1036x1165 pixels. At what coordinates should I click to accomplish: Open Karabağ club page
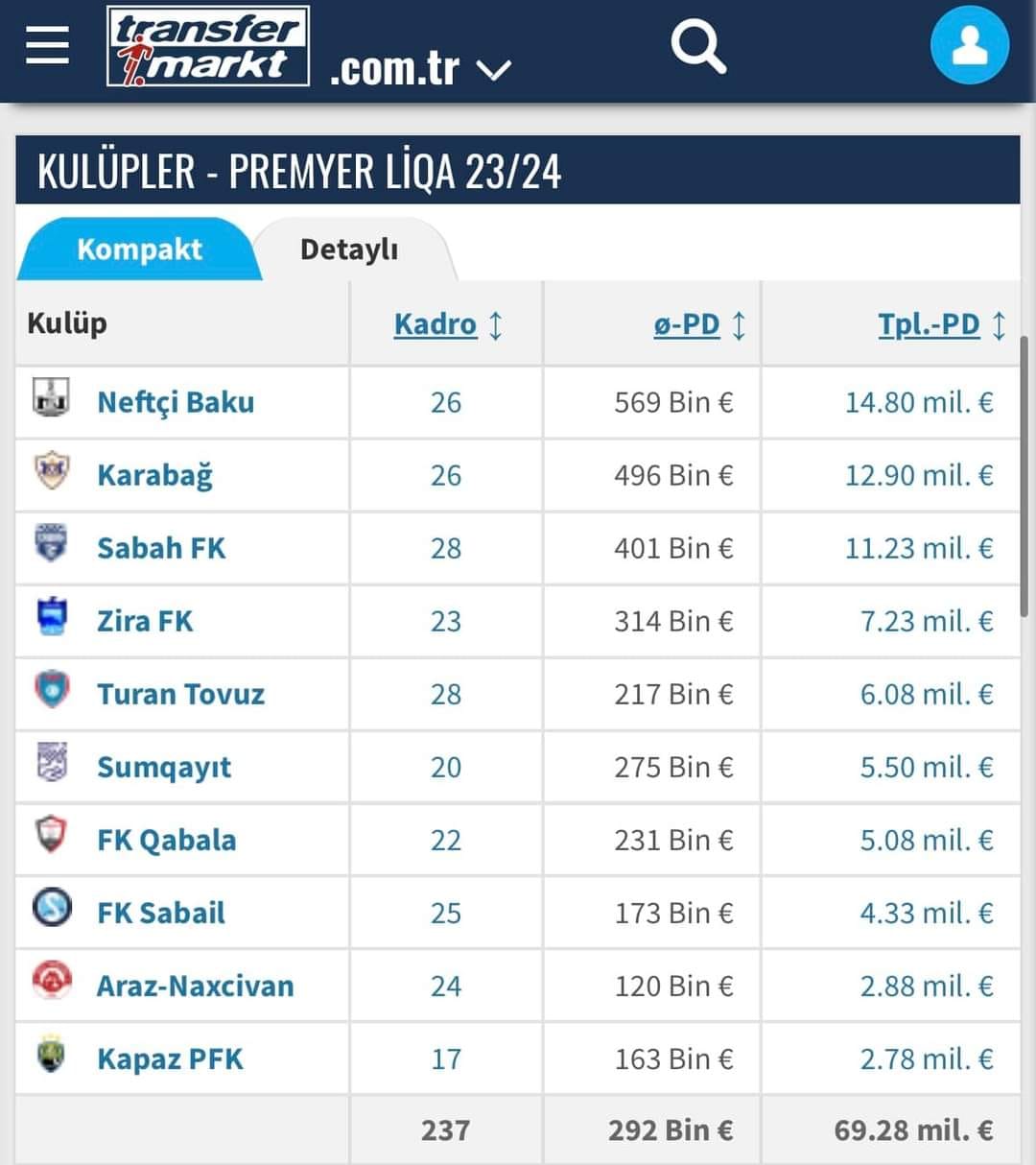[x=154, y=475]
